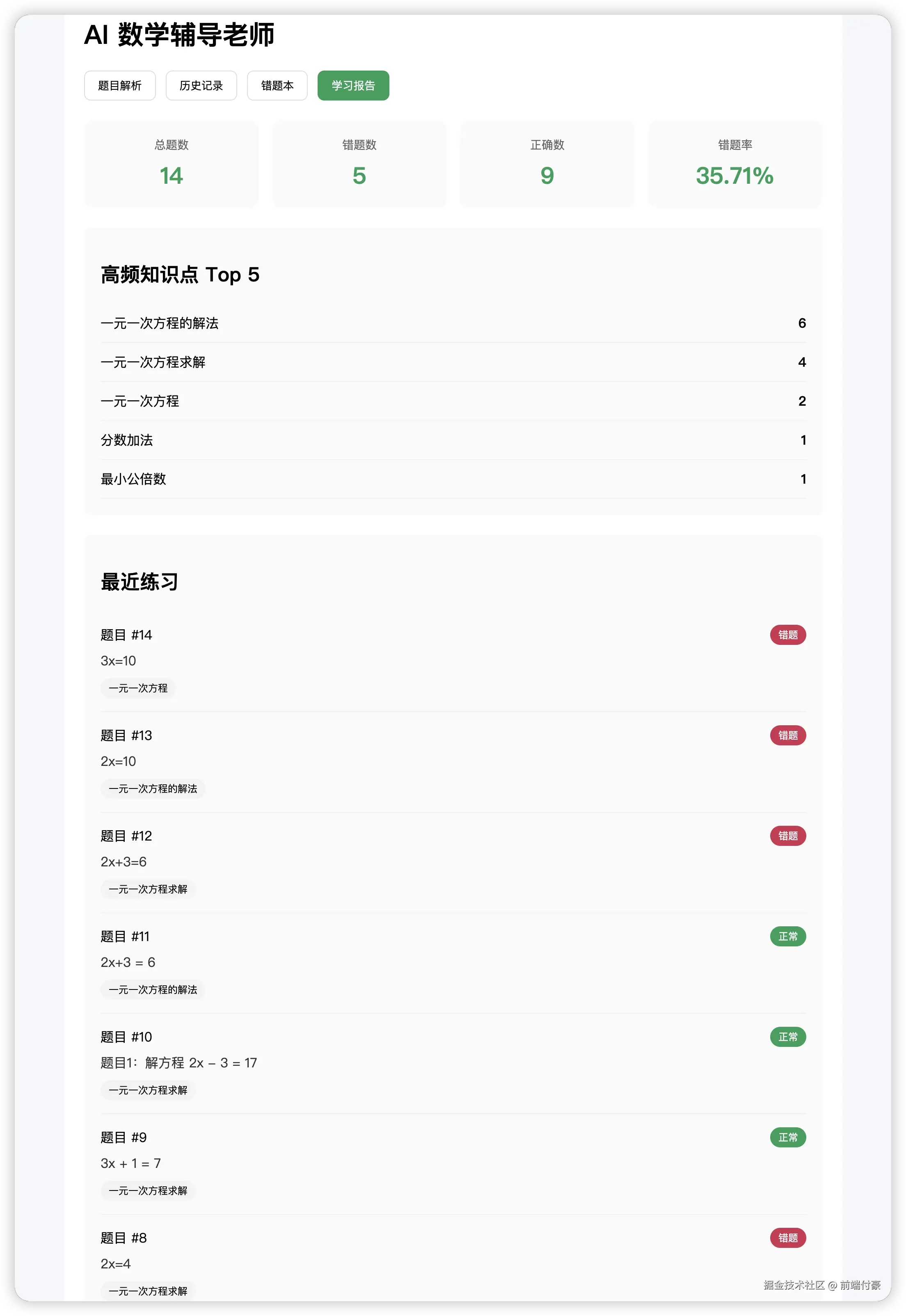Viewport: 906px width, 1316px height.
Task: Open the 历史记录 tab
Action: point(201,86)
